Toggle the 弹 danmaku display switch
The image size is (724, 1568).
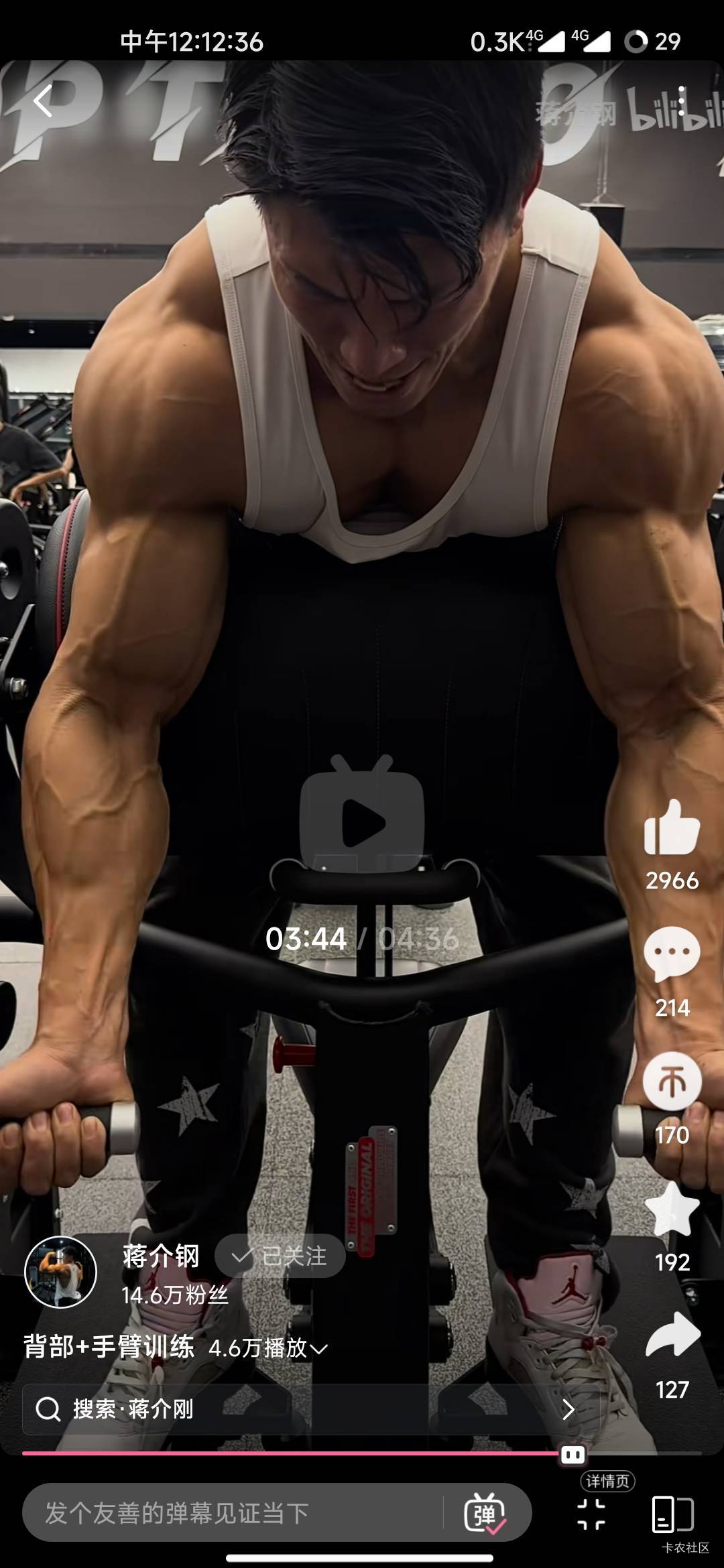(485, 1513)
